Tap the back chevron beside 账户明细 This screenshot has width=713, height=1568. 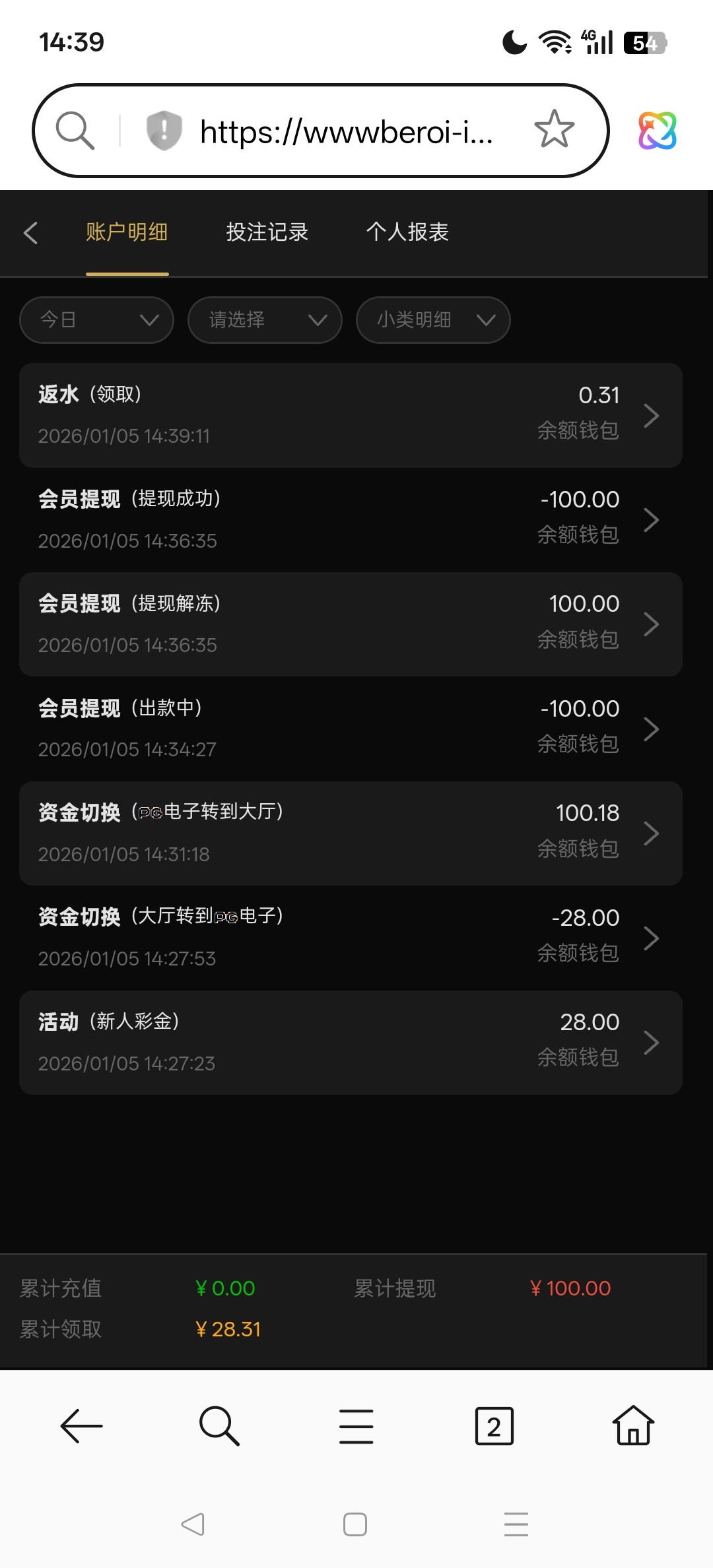(x=31, y=233)
